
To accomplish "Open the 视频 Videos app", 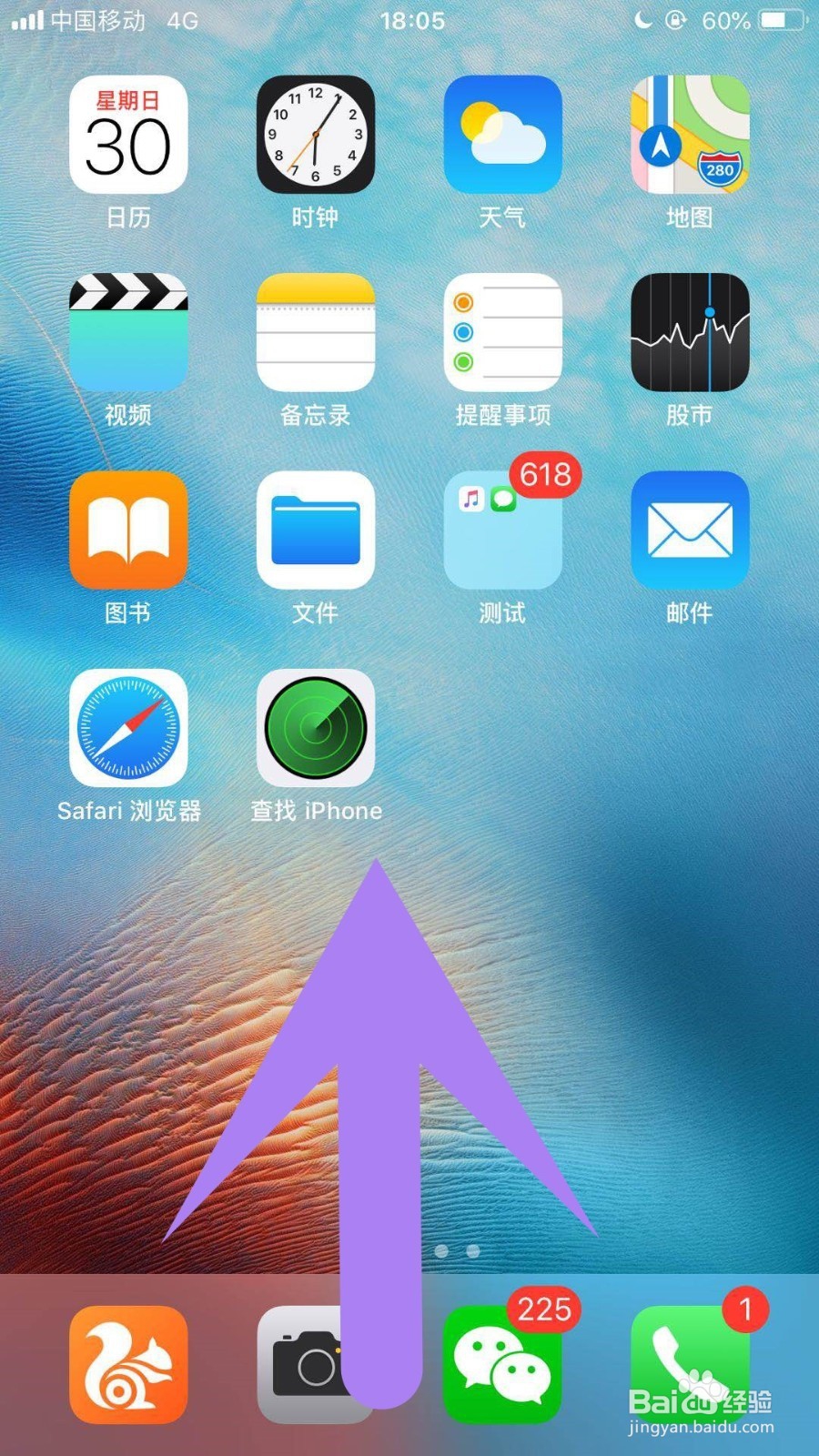I will [x=129, y=334].
